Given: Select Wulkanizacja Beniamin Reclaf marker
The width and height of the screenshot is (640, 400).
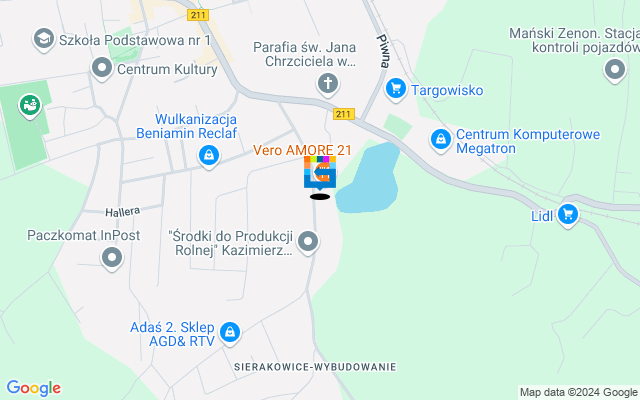Looking at the screenshot, I should click(x=209, y=155).
